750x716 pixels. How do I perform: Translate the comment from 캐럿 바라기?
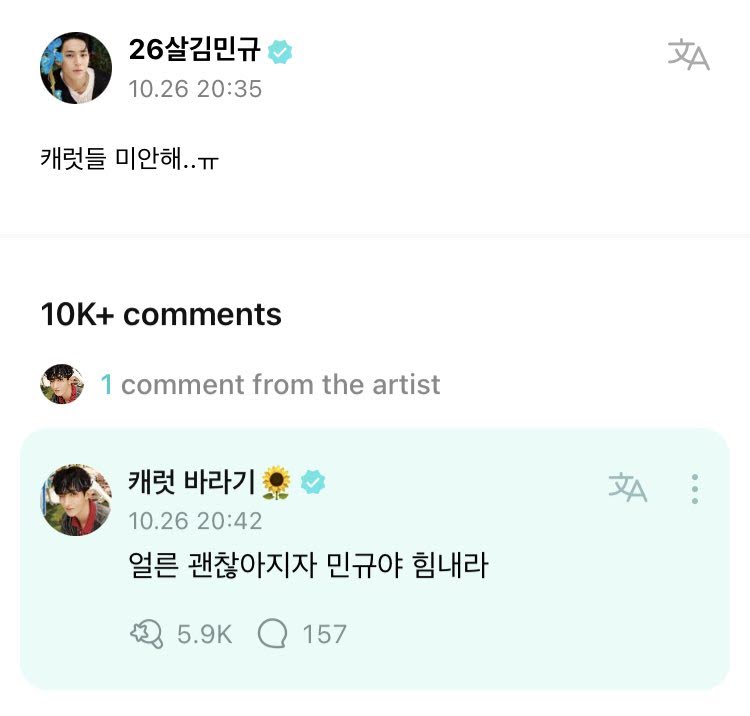pyautogui.click(x=628, y=487)
